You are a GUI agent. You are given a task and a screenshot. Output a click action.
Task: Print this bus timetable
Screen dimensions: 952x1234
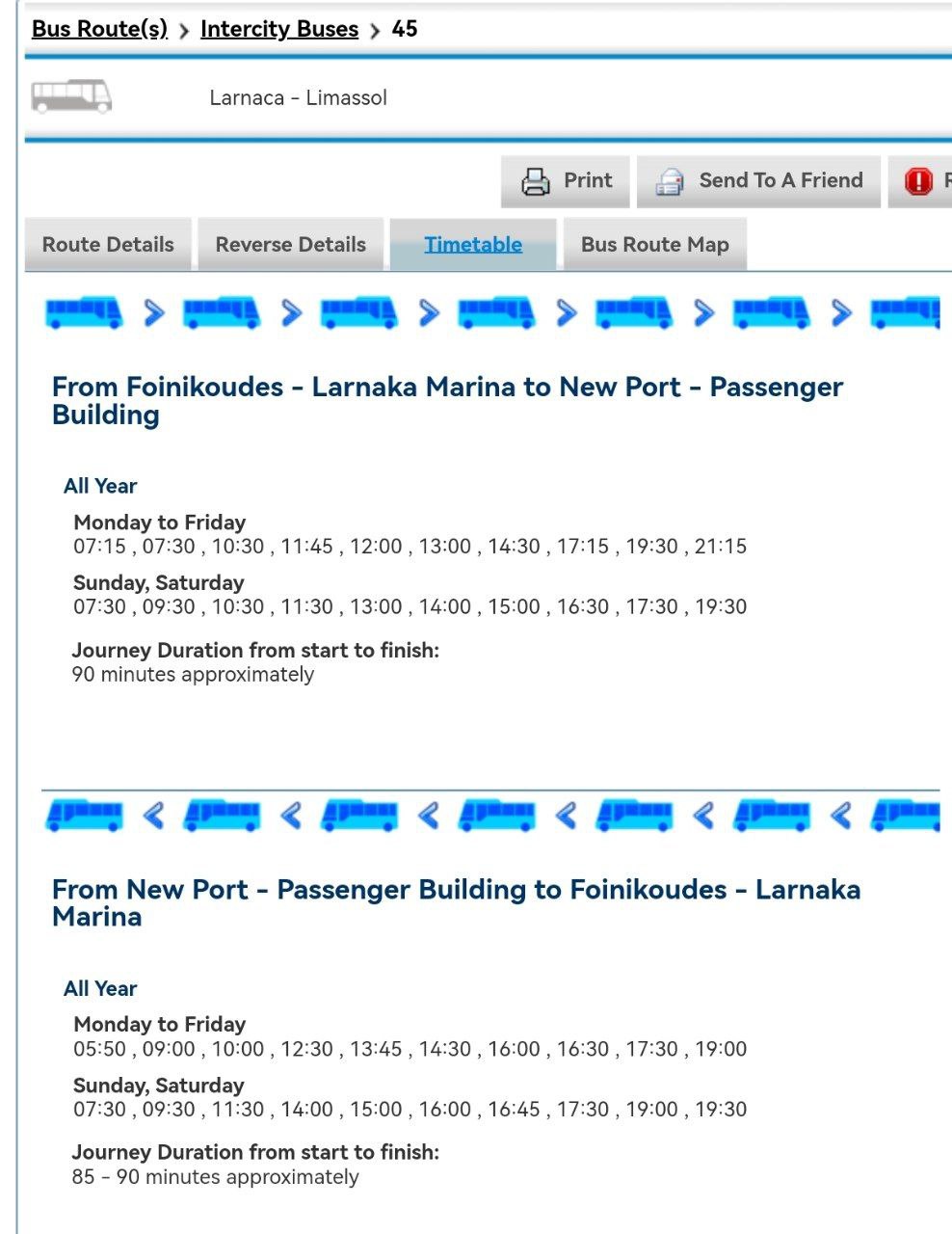click(x=566, y=181)
